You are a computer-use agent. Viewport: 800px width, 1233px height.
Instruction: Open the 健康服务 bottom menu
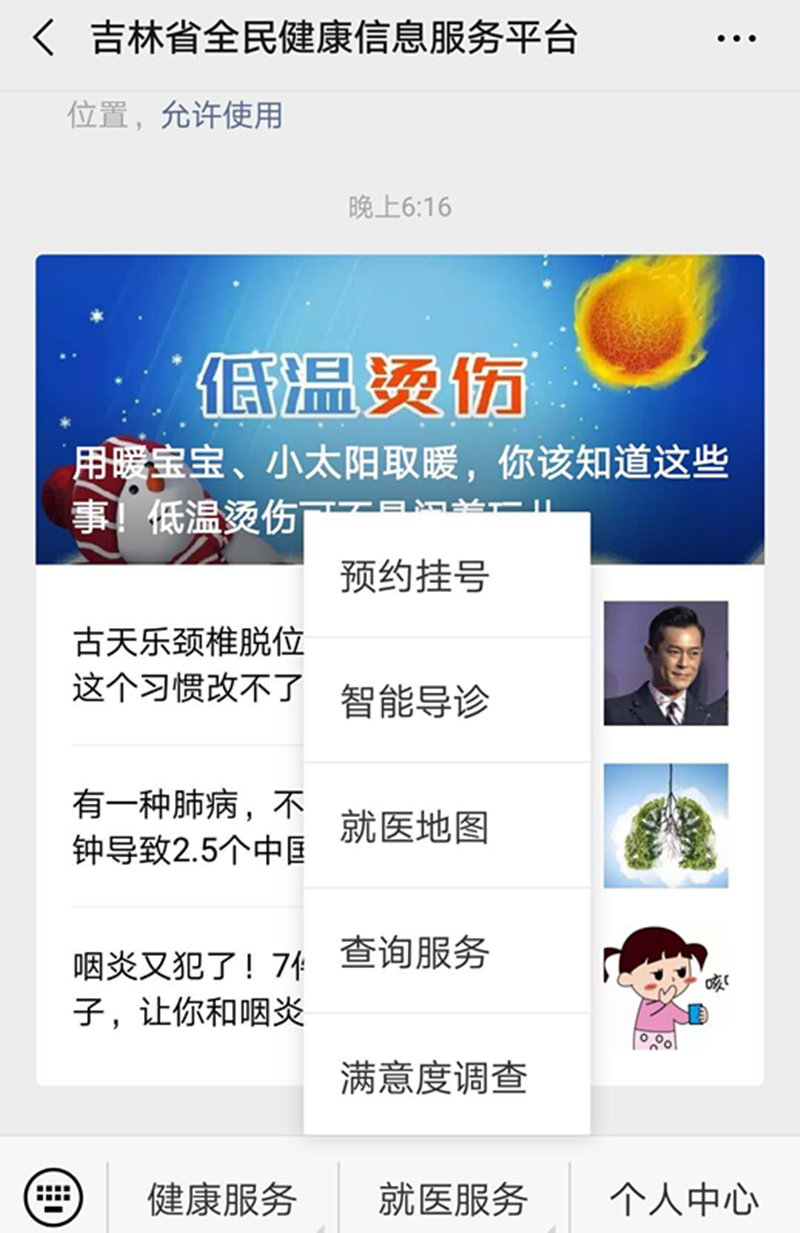tap(222, 1198)
